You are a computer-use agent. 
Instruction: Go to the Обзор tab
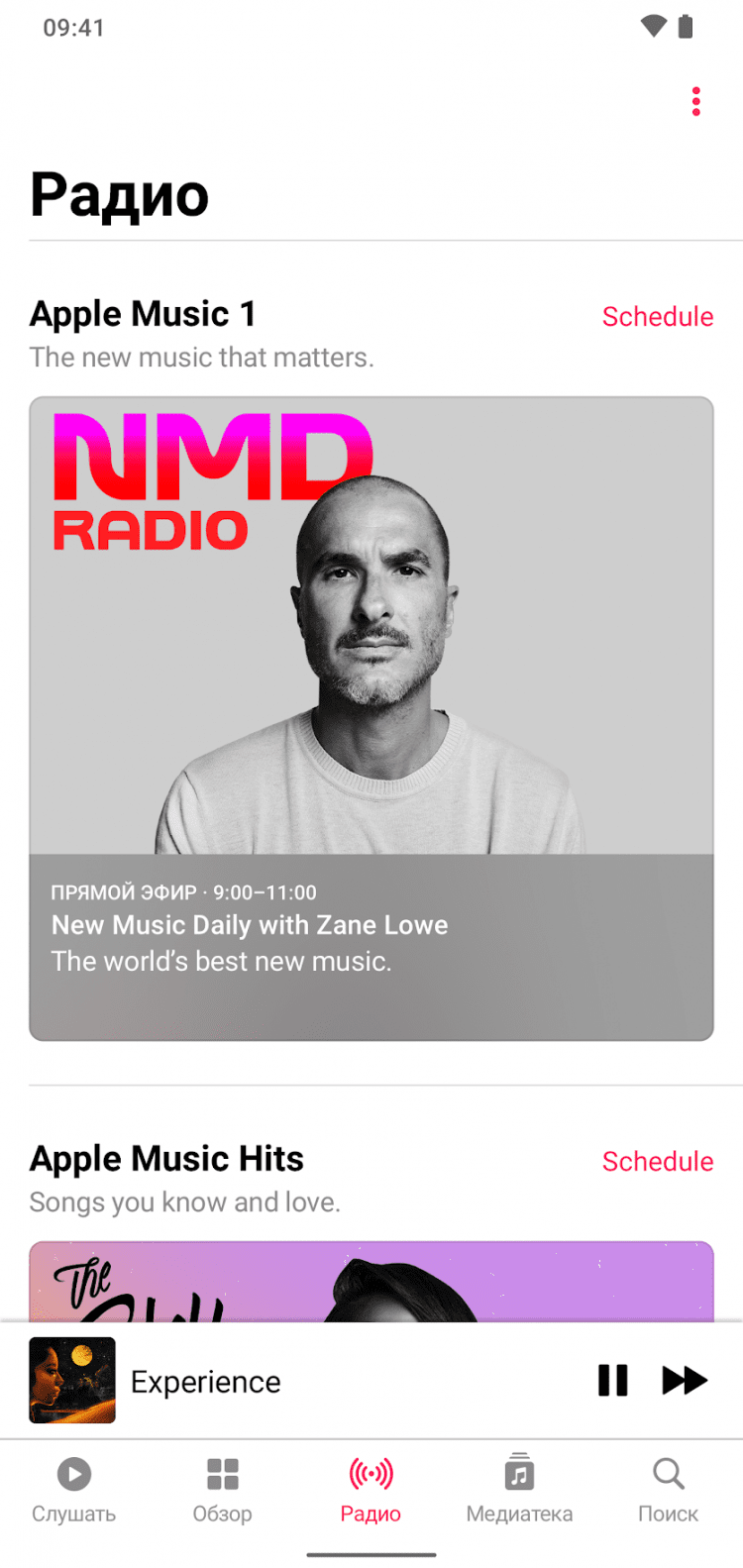pyautogui.click(x=223, y=1489)
